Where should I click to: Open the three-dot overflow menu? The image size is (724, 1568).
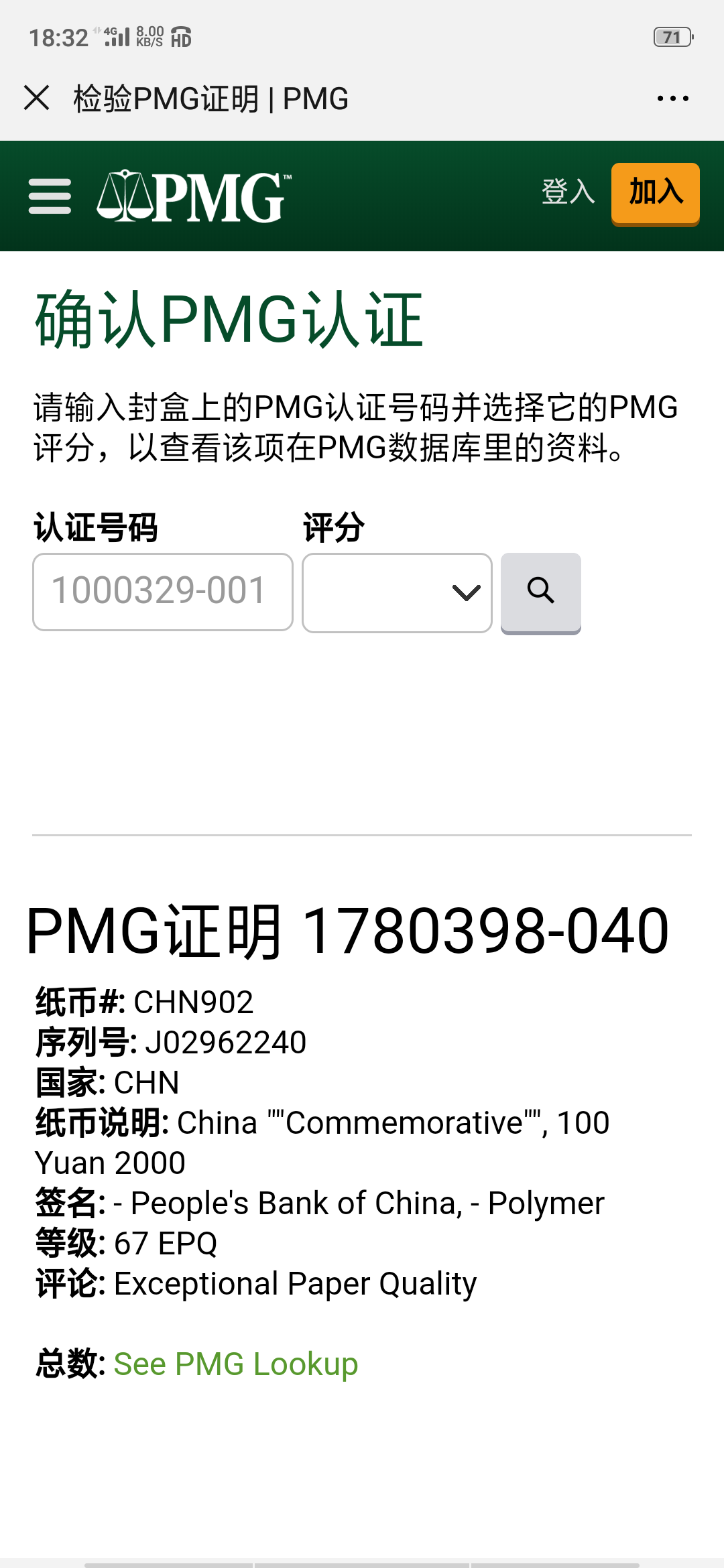point(672,99)
